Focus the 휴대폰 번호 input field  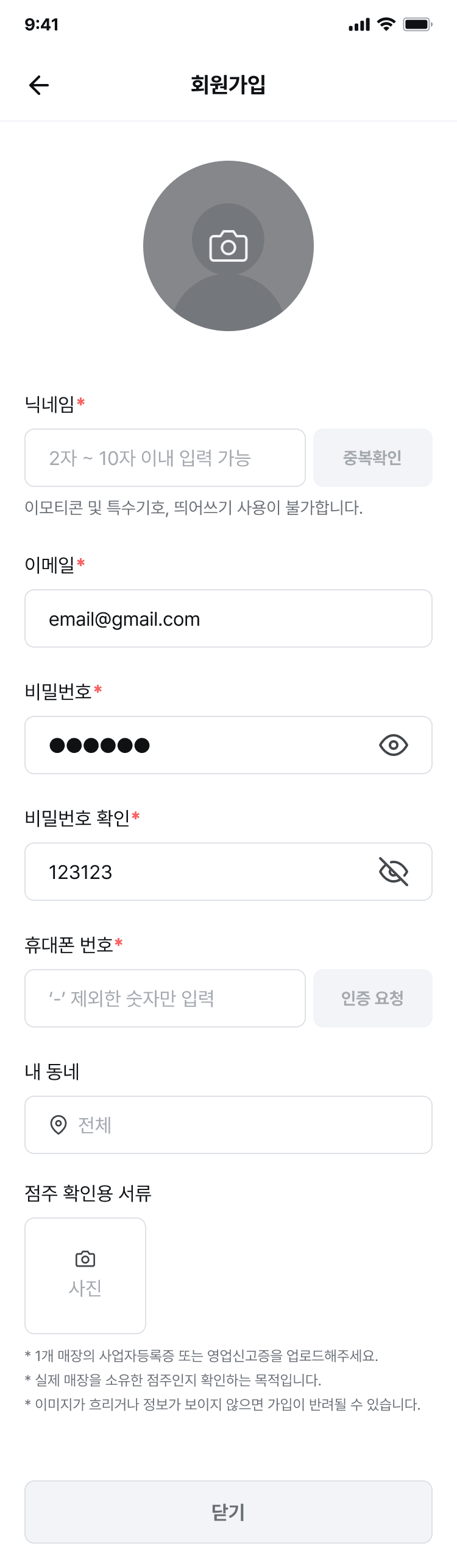(165, 998)
